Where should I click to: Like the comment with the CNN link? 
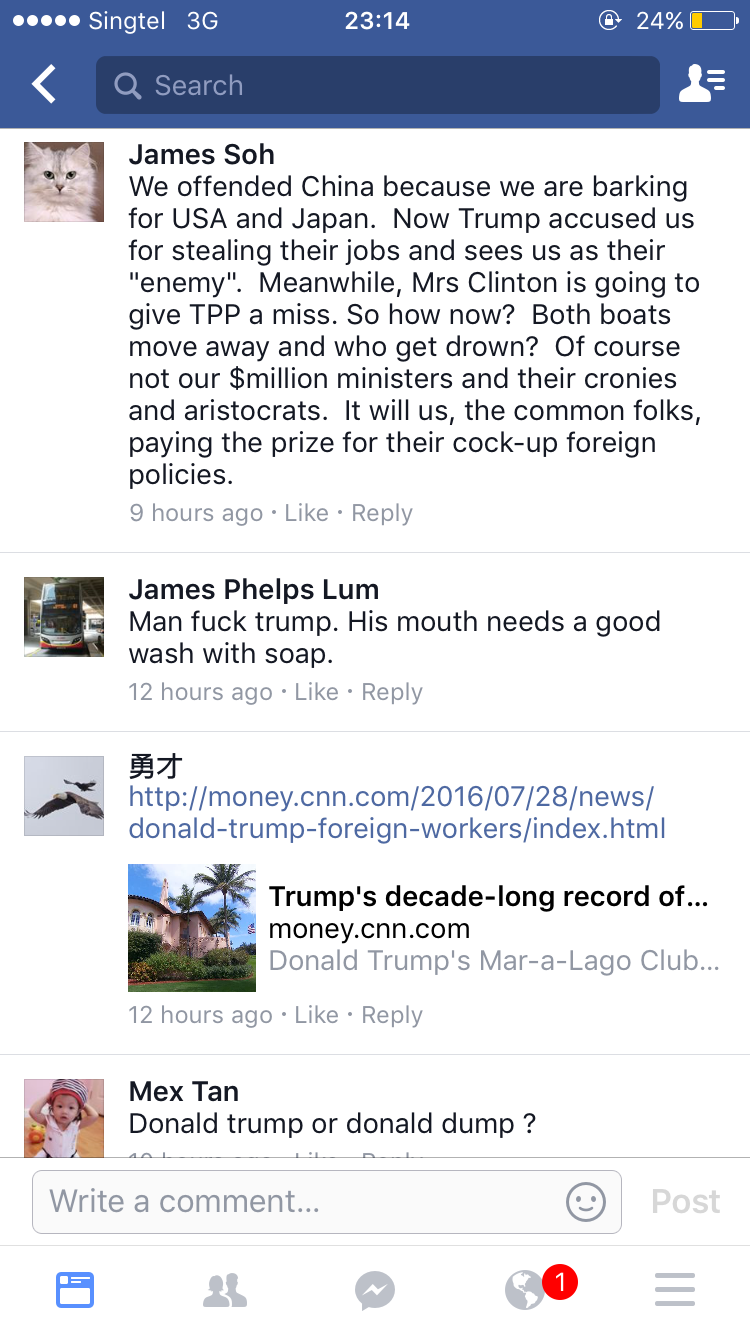click(316, 1015)
